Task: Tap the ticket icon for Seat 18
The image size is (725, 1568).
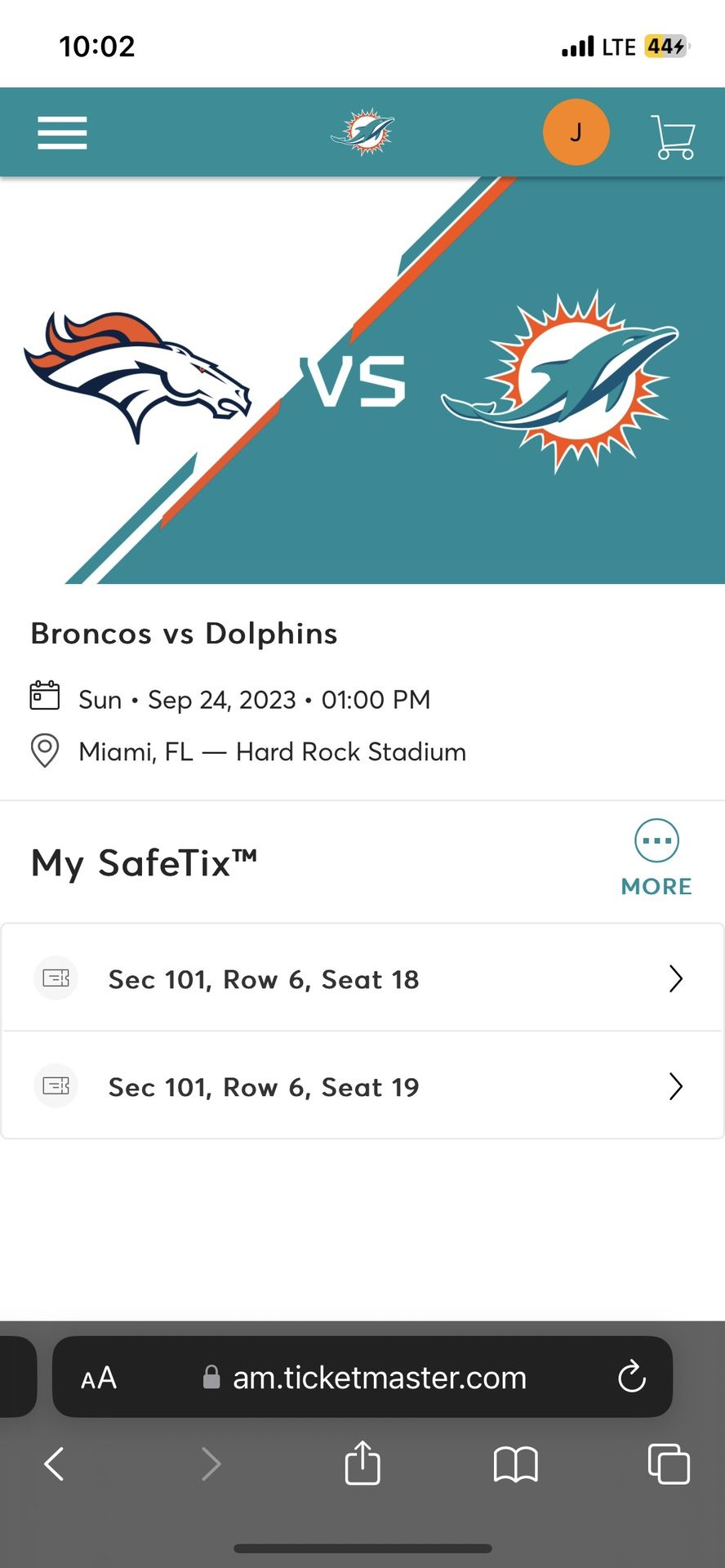Action: point(56,978)
